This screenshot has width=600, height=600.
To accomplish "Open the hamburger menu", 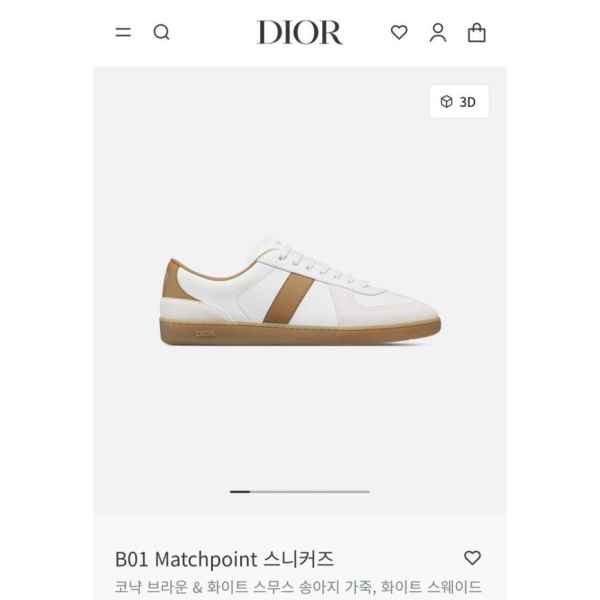I will (x=123, y=33).
